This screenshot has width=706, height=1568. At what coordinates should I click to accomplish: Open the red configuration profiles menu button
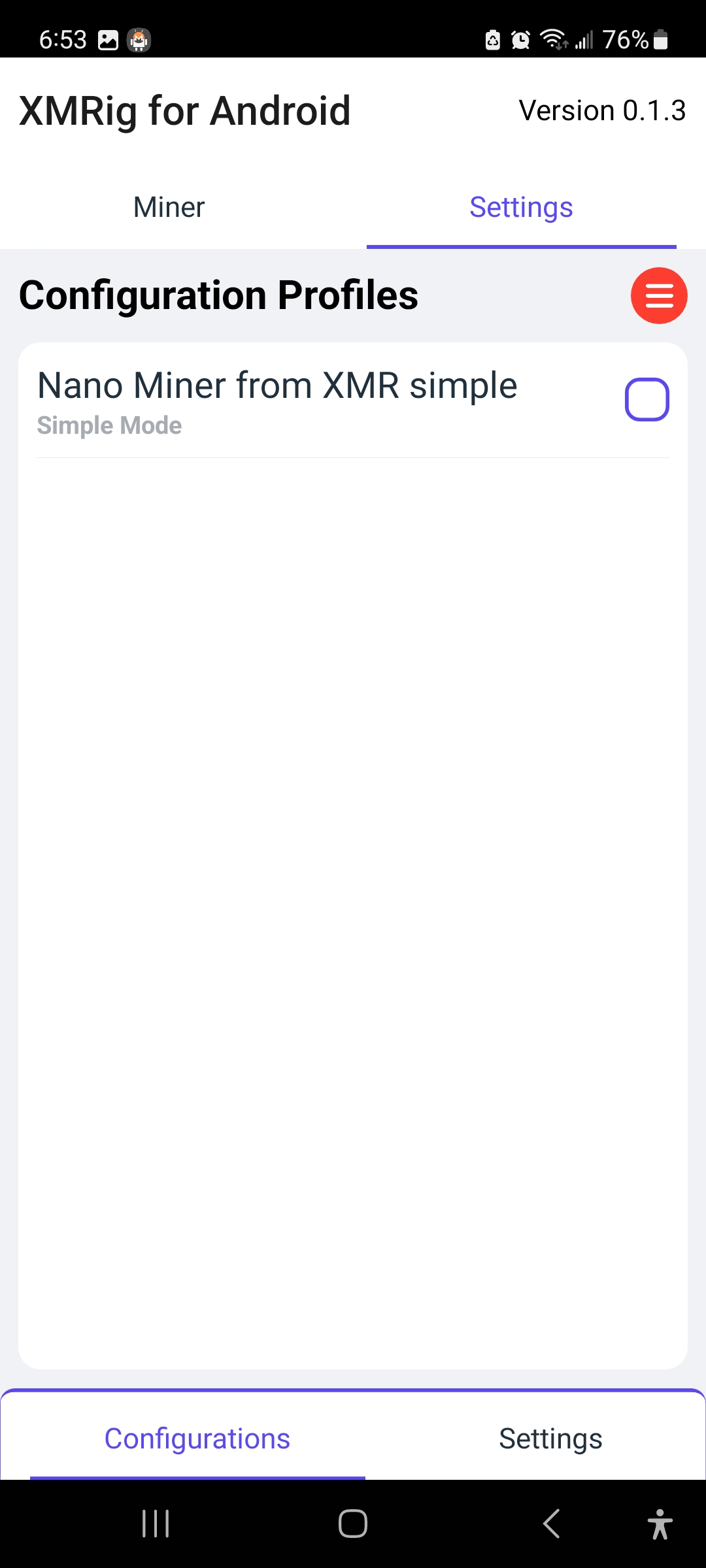pyautogui.click(x=659, y=295)
